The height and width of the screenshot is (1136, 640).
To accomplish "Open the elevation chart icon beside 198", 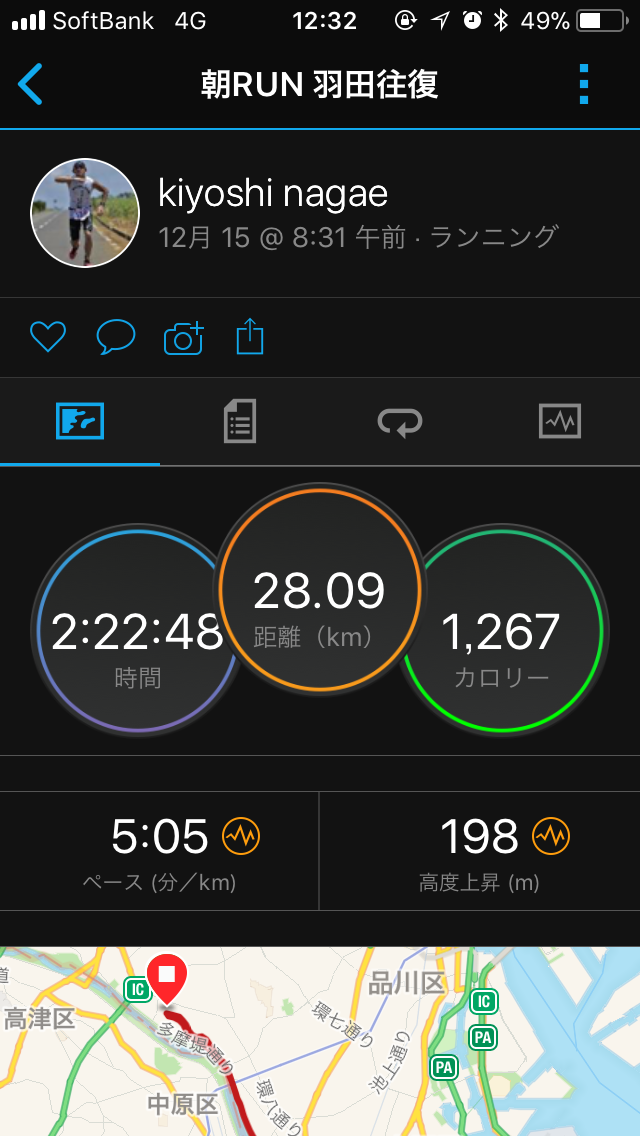I will coord(551,834).
